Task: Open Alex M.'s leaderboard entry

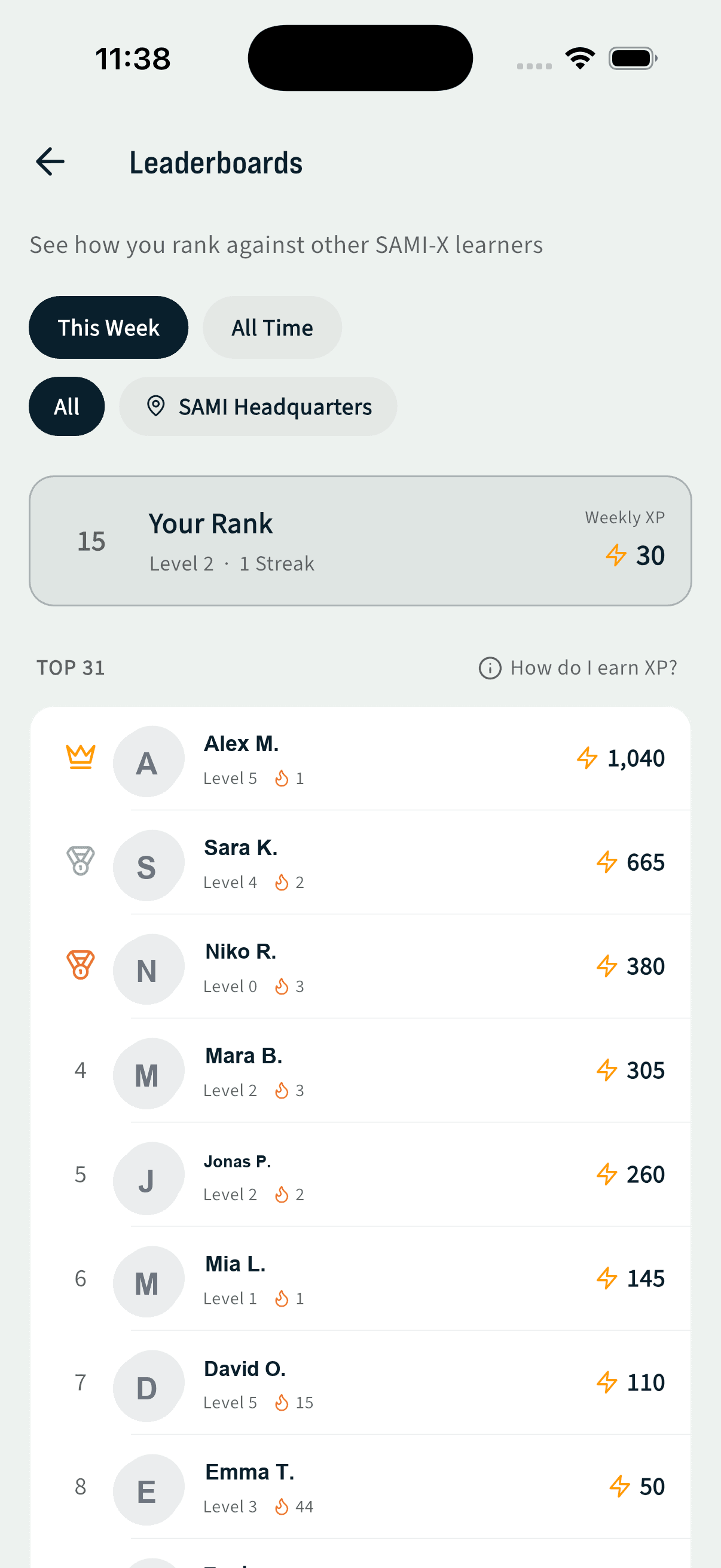Action: 360,758
